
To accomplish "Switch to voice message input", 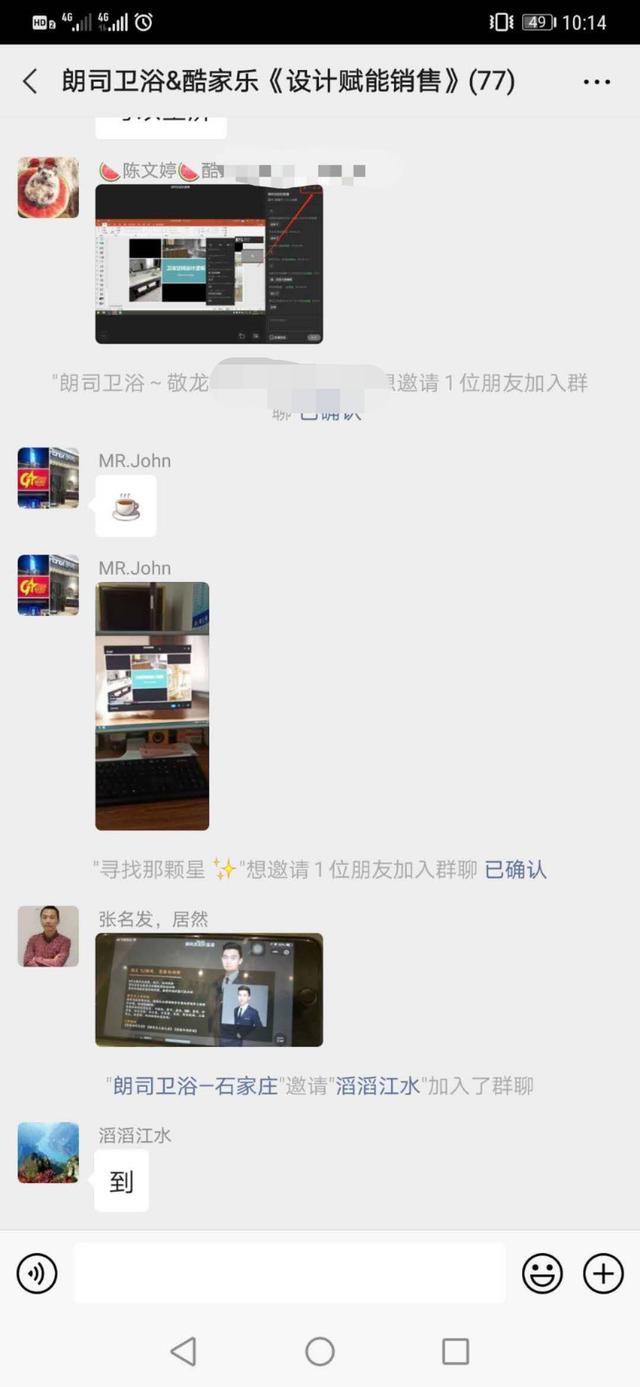I will click(37, 1274).
